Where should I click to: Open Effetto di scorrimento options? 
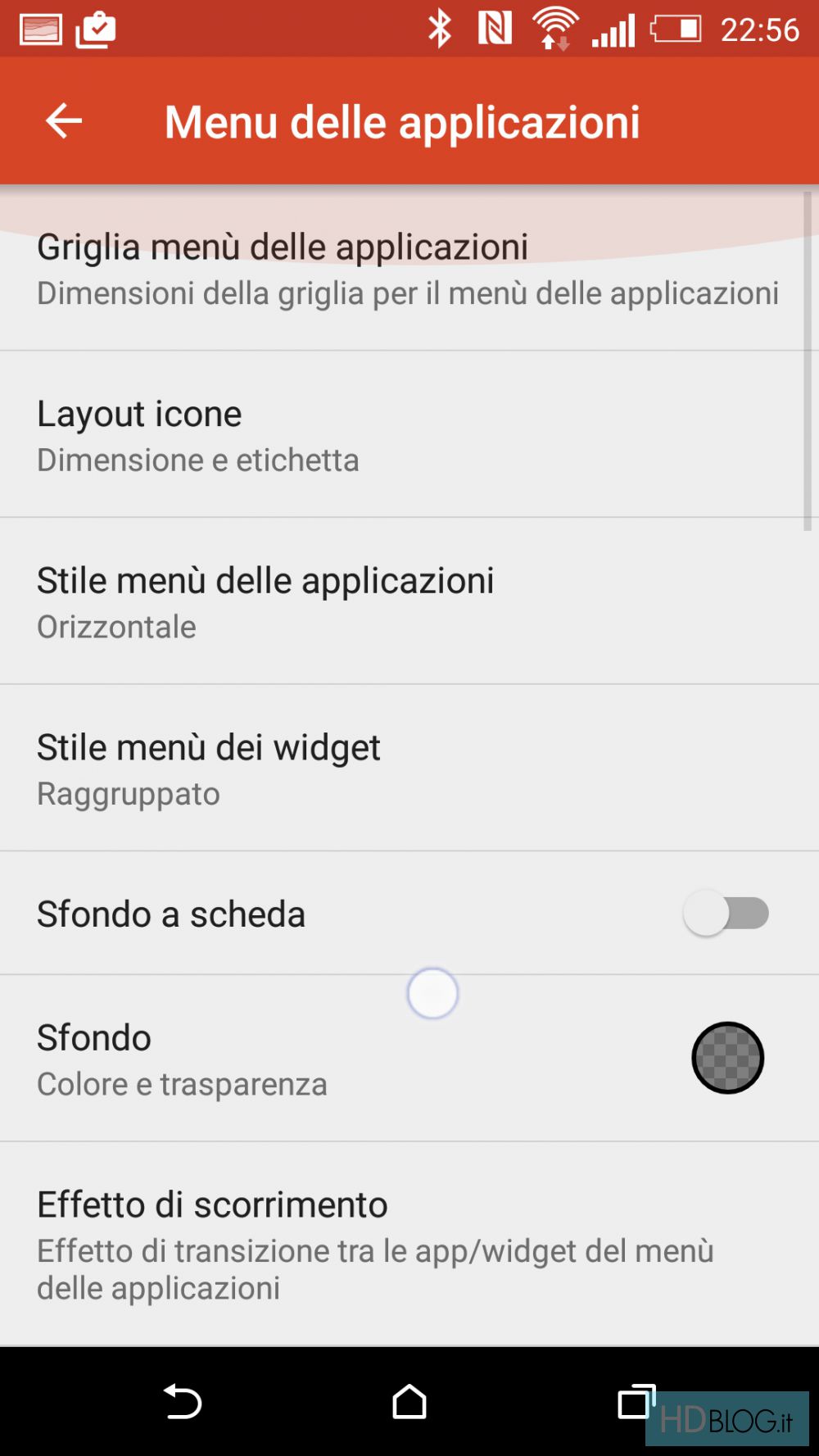coord(407,1244)
